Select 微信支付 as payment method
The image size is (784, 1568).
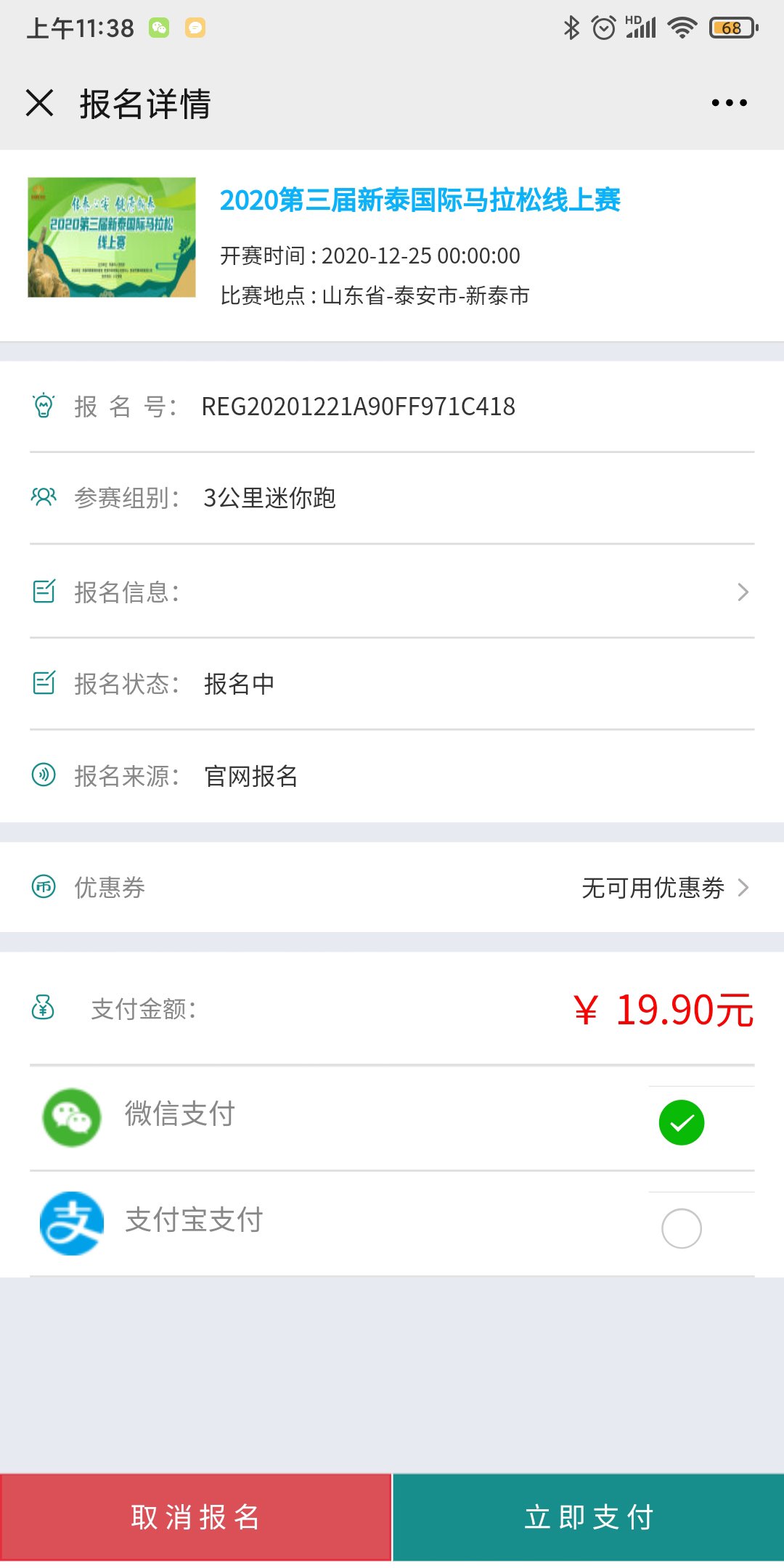[x=681, y=1122]
